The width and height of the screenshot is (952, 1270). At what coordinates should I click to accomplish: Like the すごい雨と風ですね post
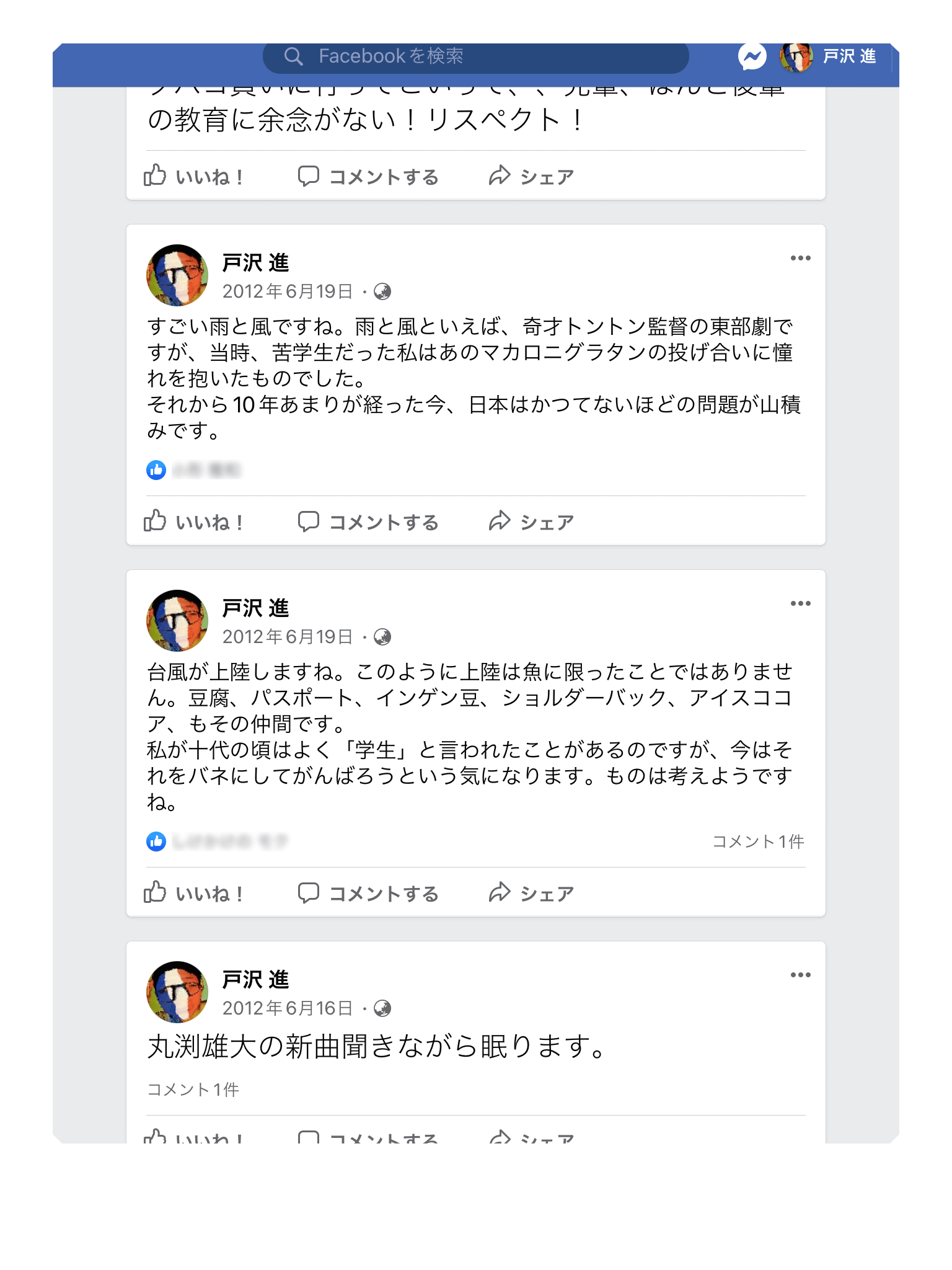click(193, 522)
